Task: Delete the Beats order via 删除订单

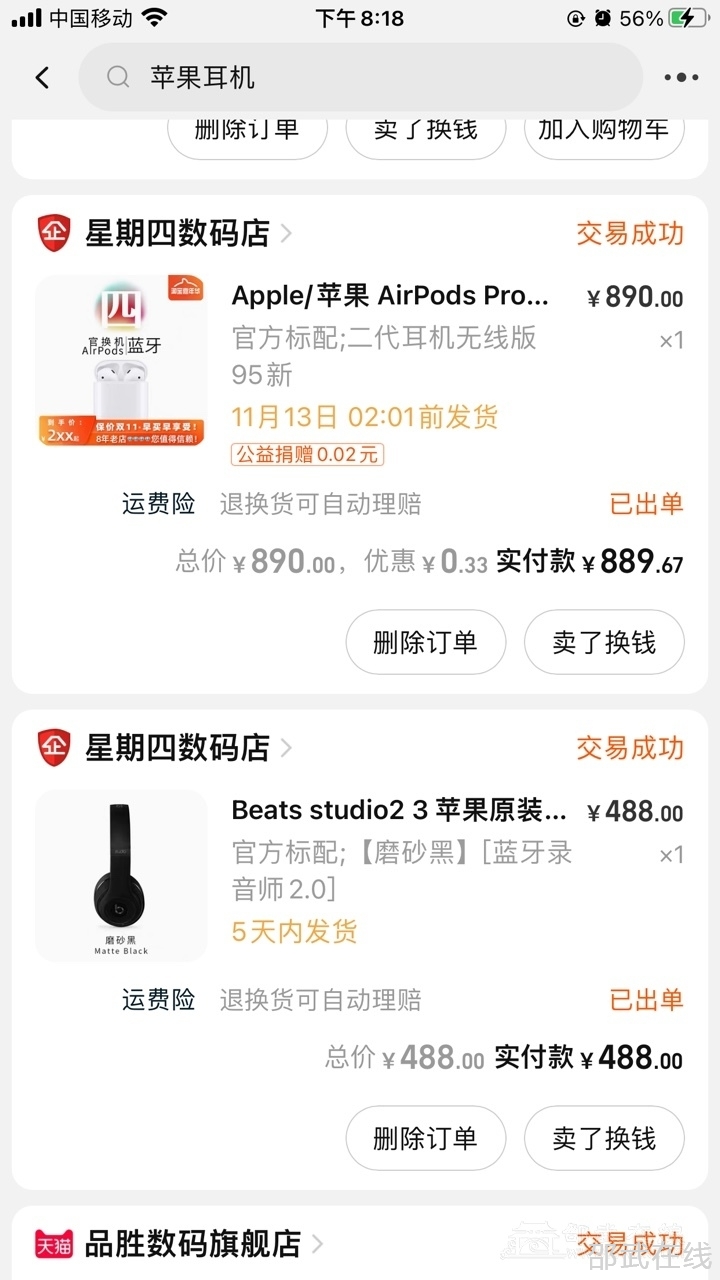Action: pyautogui.click(x=425, y=1138)
